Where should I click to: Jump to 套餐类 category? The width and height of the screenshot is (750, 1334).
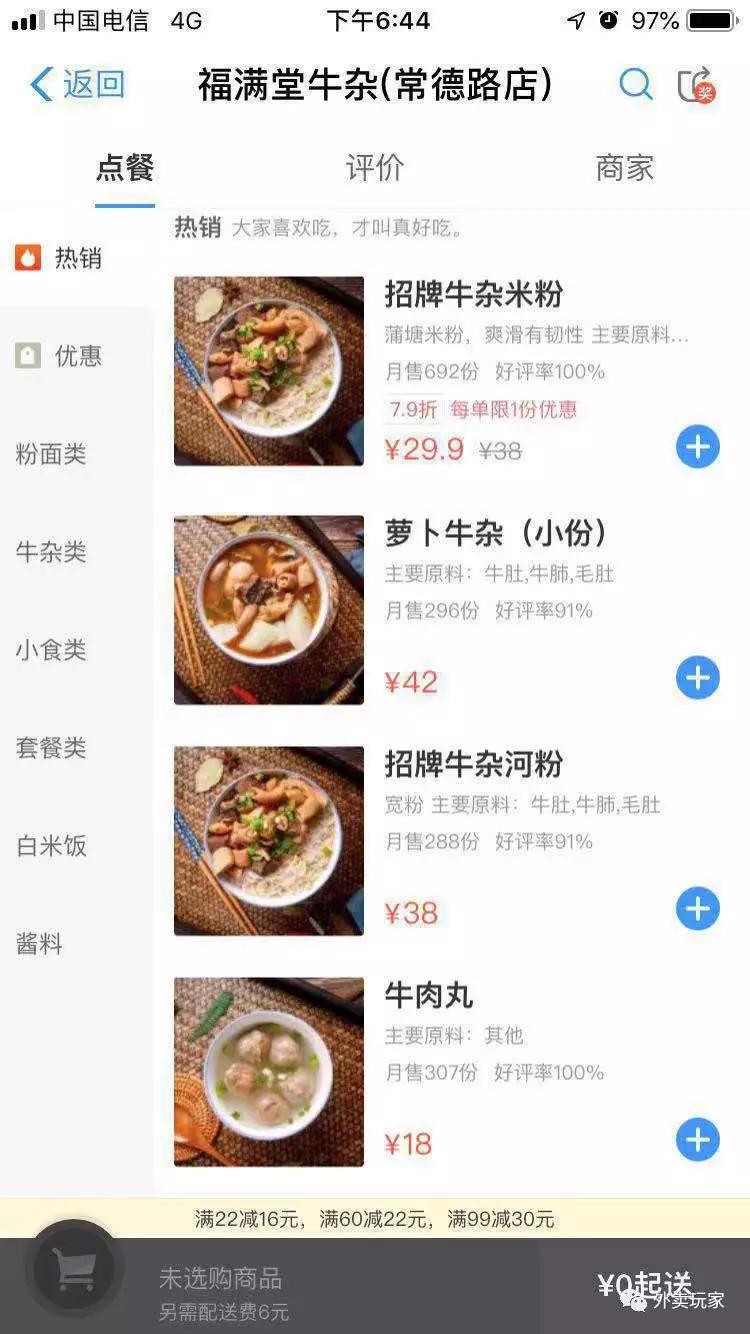51,748
